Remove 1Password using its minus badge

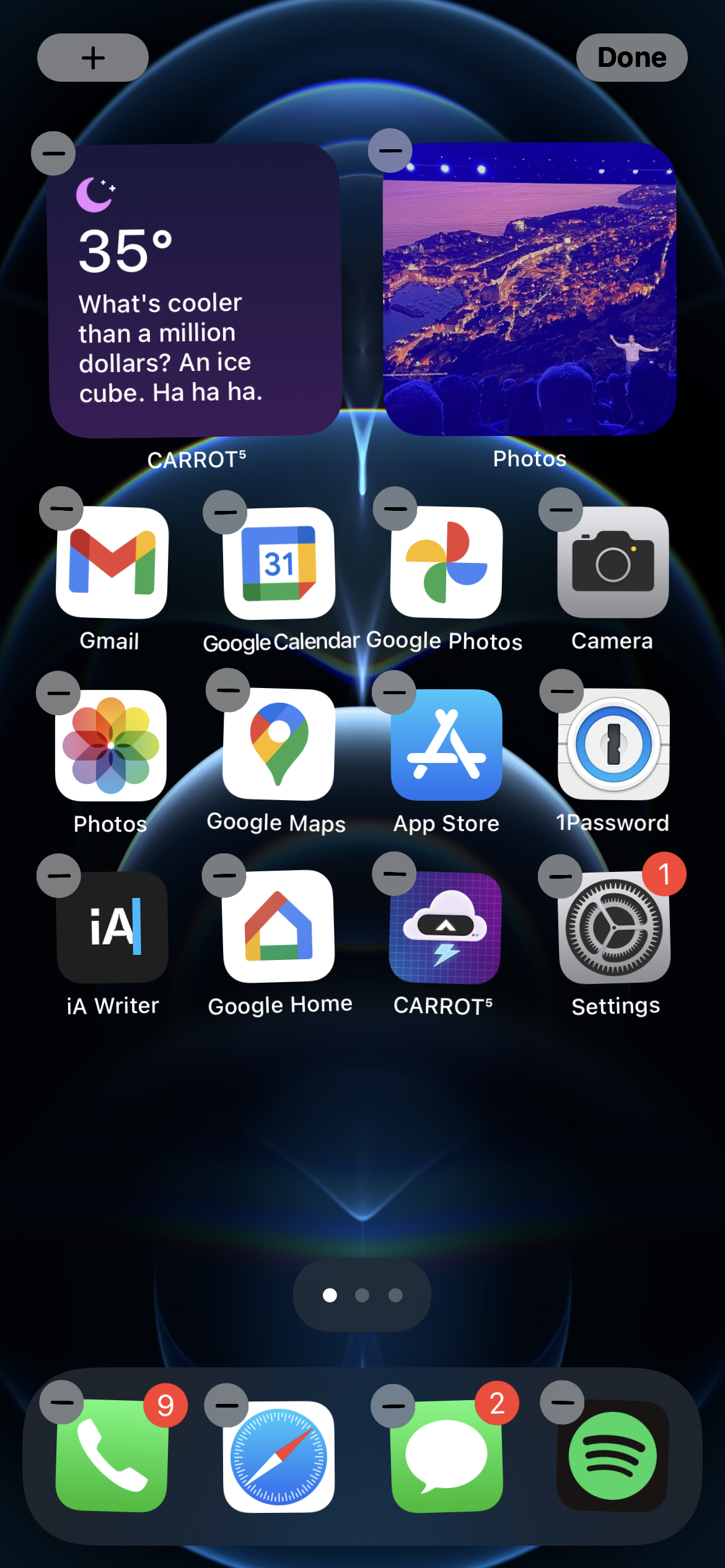click(562, 691)
